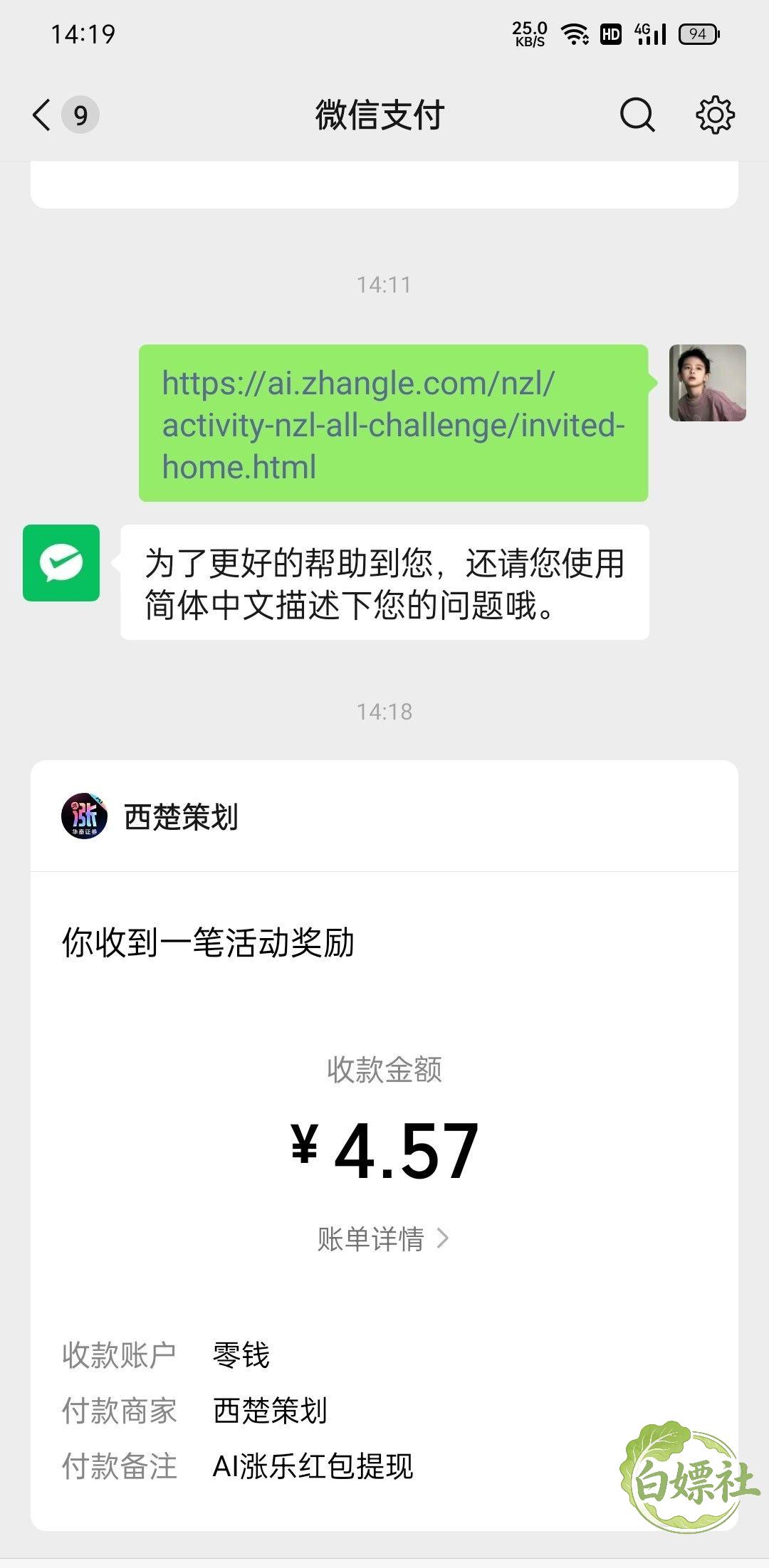
Task: Tap the user's profile avatar
Action: [707, 383]
